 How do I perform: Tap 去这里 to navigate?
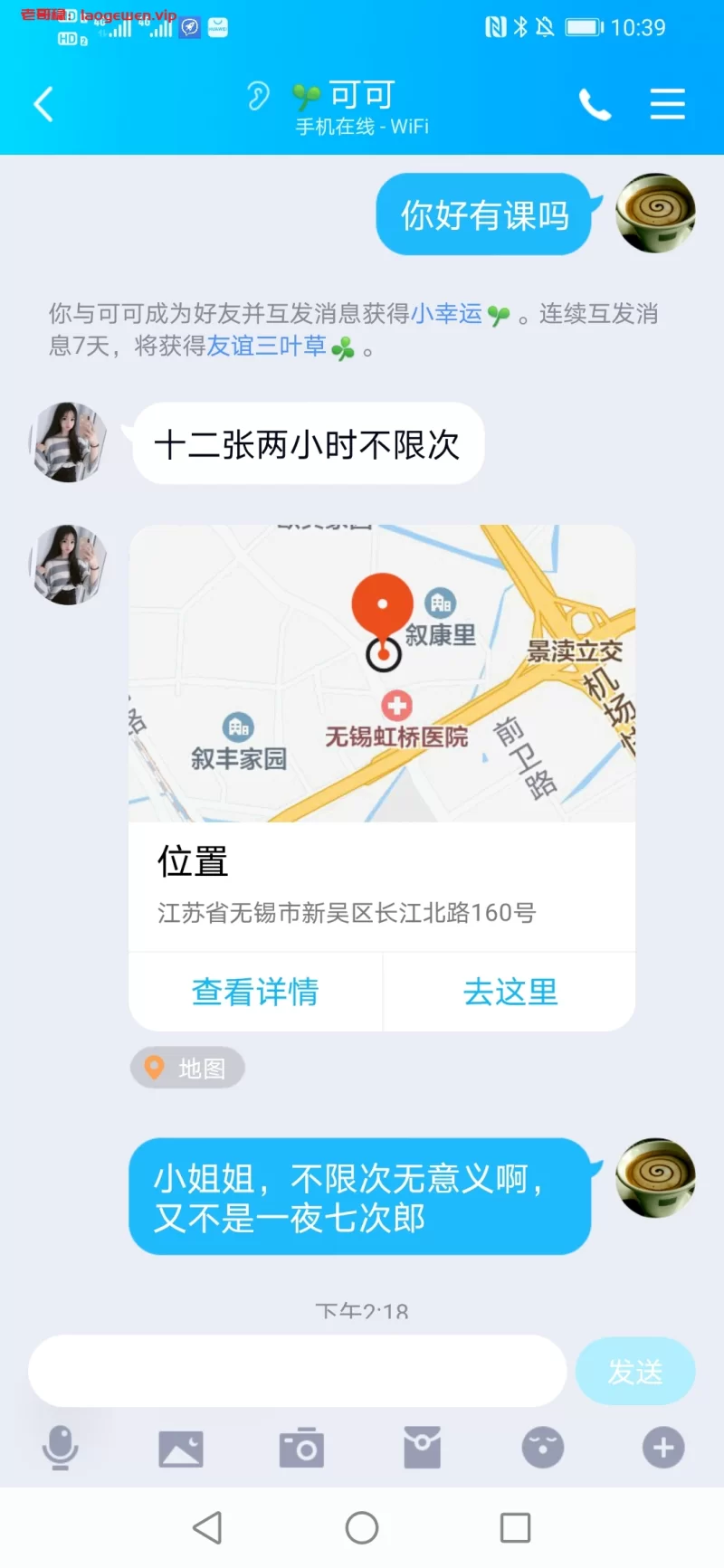coord(510,992)
